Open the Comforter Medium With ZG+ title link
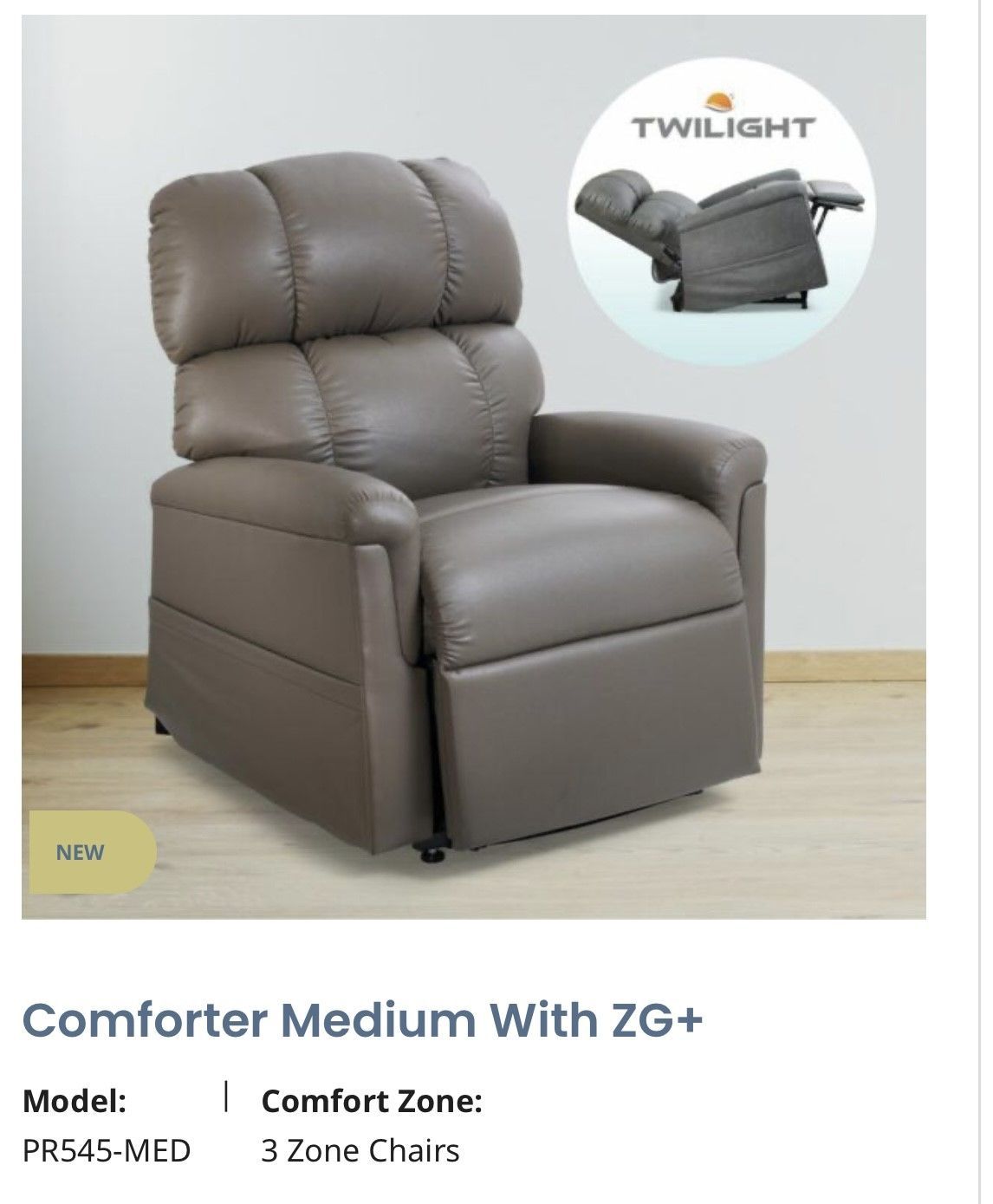 [362, 1020]
